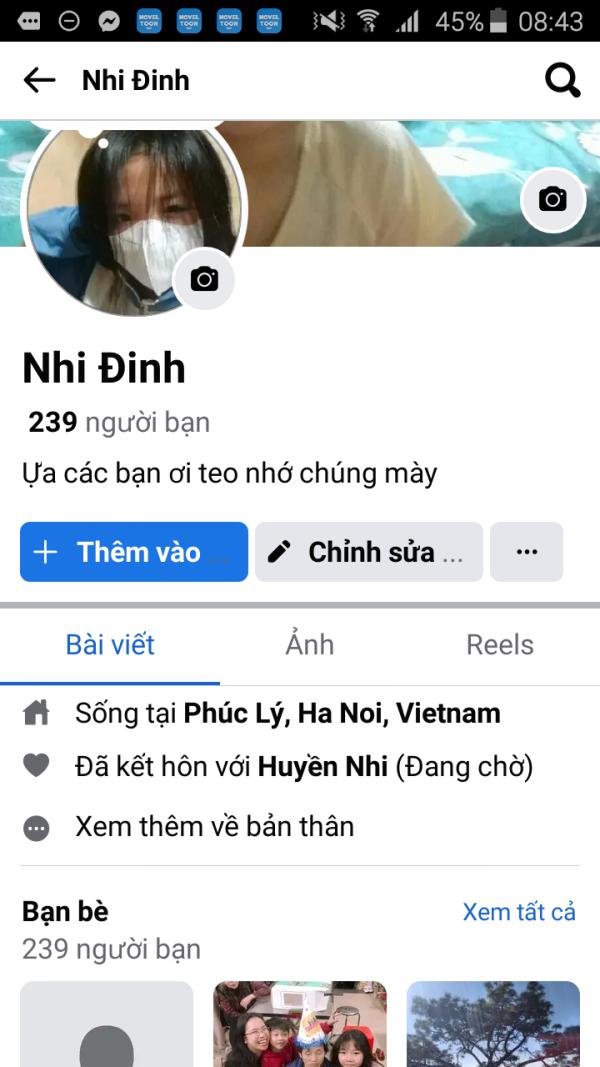Tap Xem tất cả for friends list
The width and height of the screenshot is (600, 1067).
click(519, 912)
